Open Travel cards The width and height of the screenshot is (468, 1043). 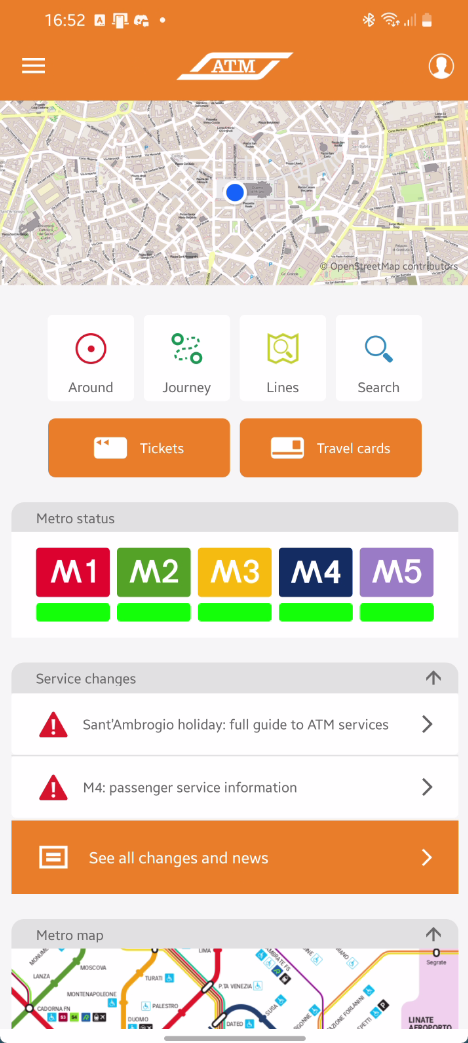click(x=330, y=448)
